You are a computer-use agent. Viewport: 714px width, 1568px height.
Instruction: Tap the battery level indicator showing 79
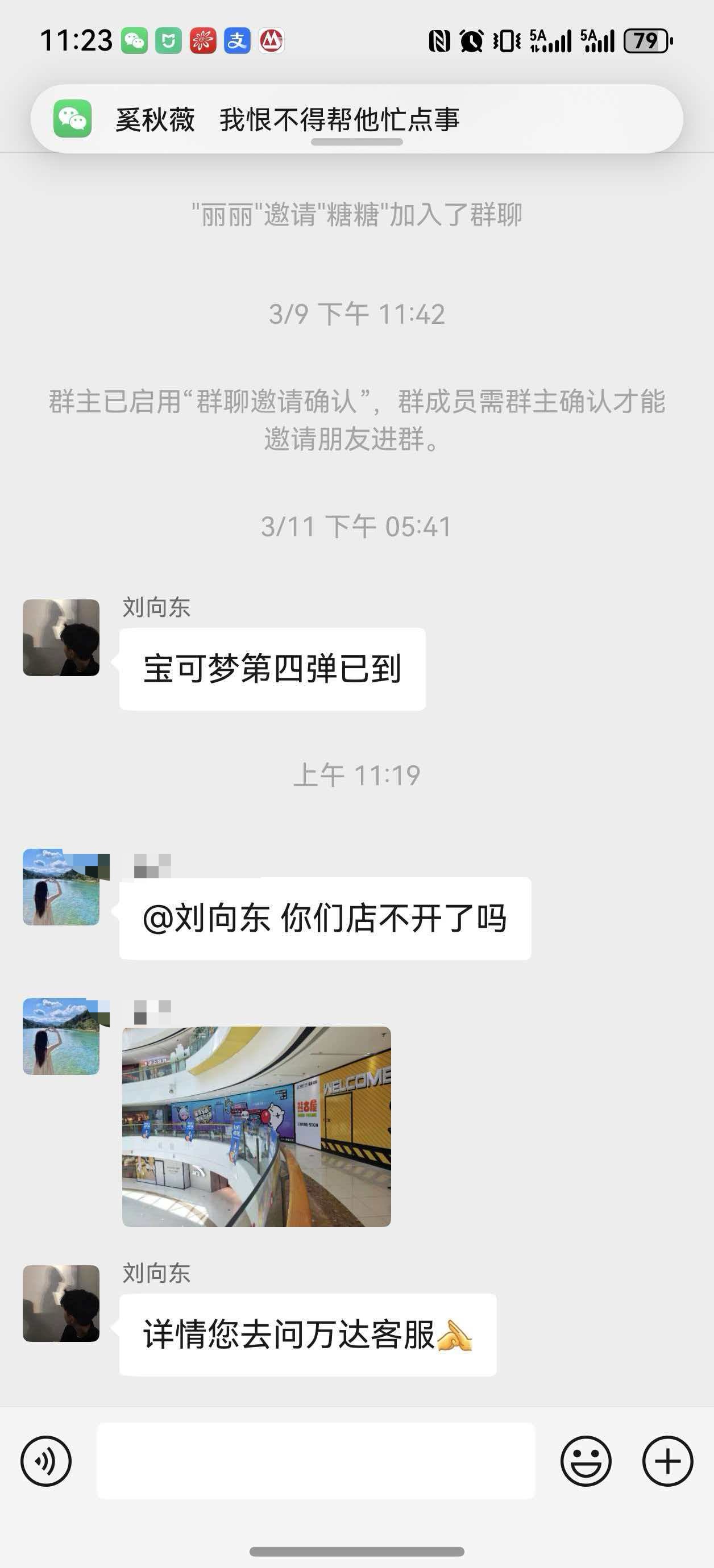coord(645,40)
